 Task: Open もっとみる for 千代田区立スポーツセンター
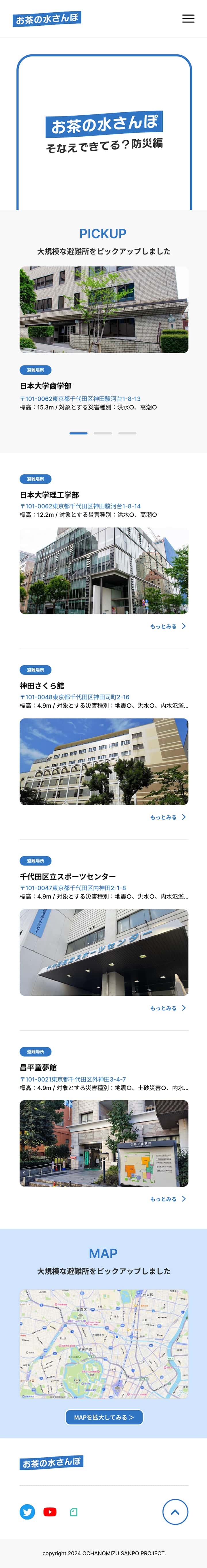pyautogui.click(x=168, y=1008)
